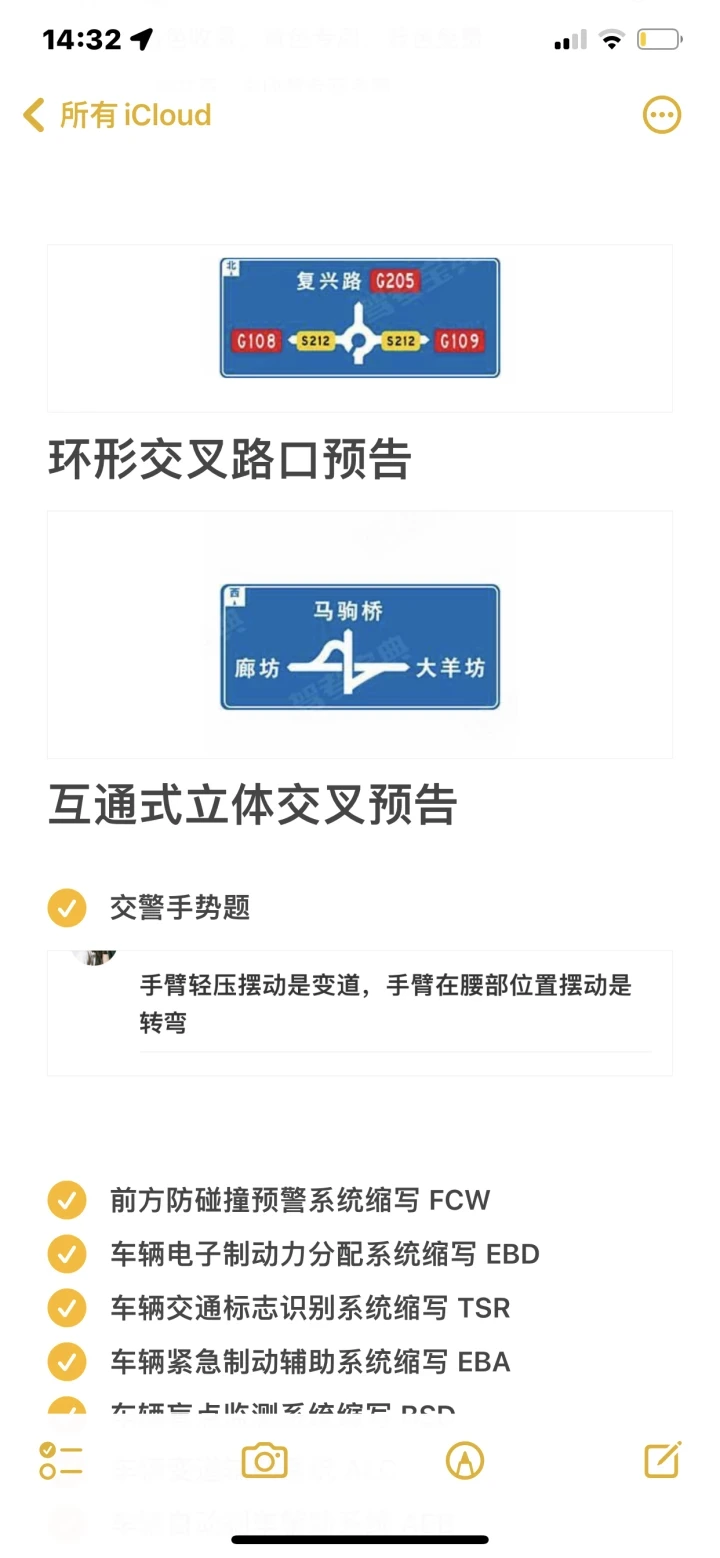Image resolution: width=720 pixels, height=1558 pixels.
Task: Uncheck the 车辆电子制动力分配系统缩写 EBD item
Action: (67, 1254)
